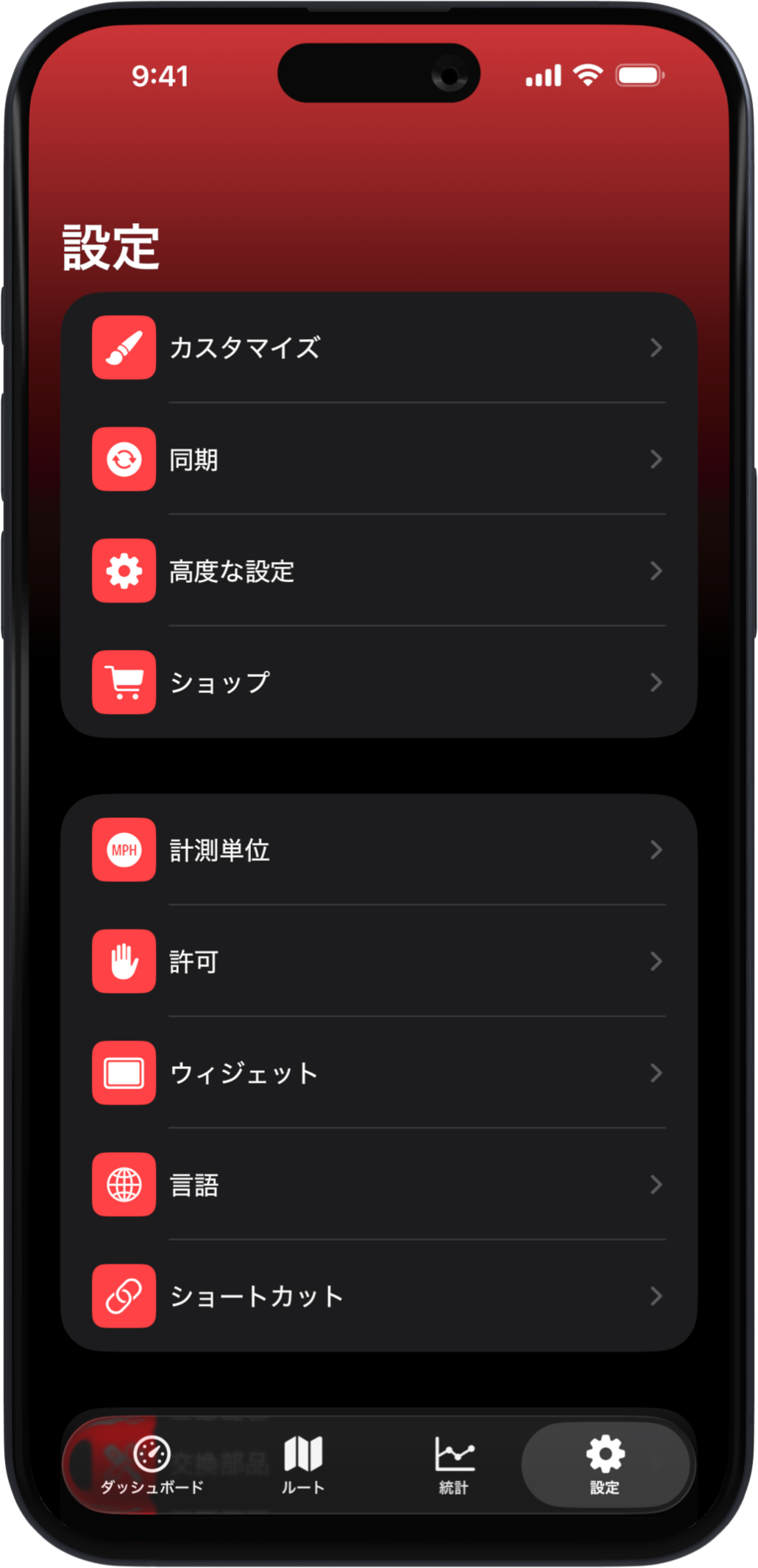Open ウィジェット widget settings
The height and width of the screenshot is (1568, 758).
(x=378, y=1073)
